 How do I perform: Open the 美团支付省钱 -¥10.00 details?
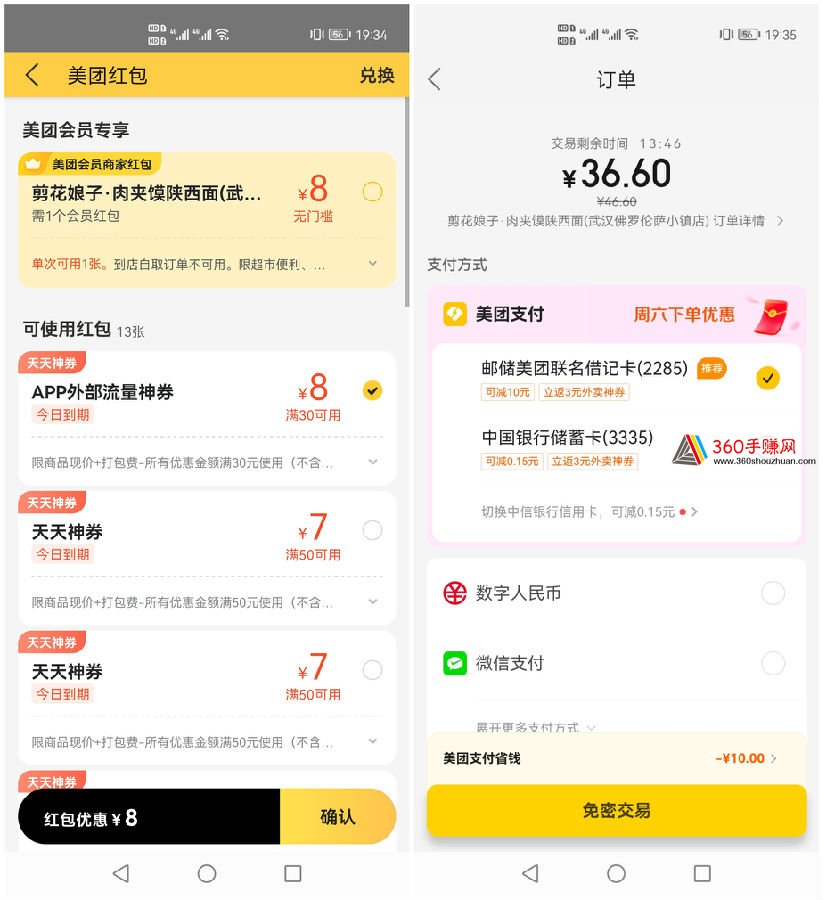[x=746, y=759]
